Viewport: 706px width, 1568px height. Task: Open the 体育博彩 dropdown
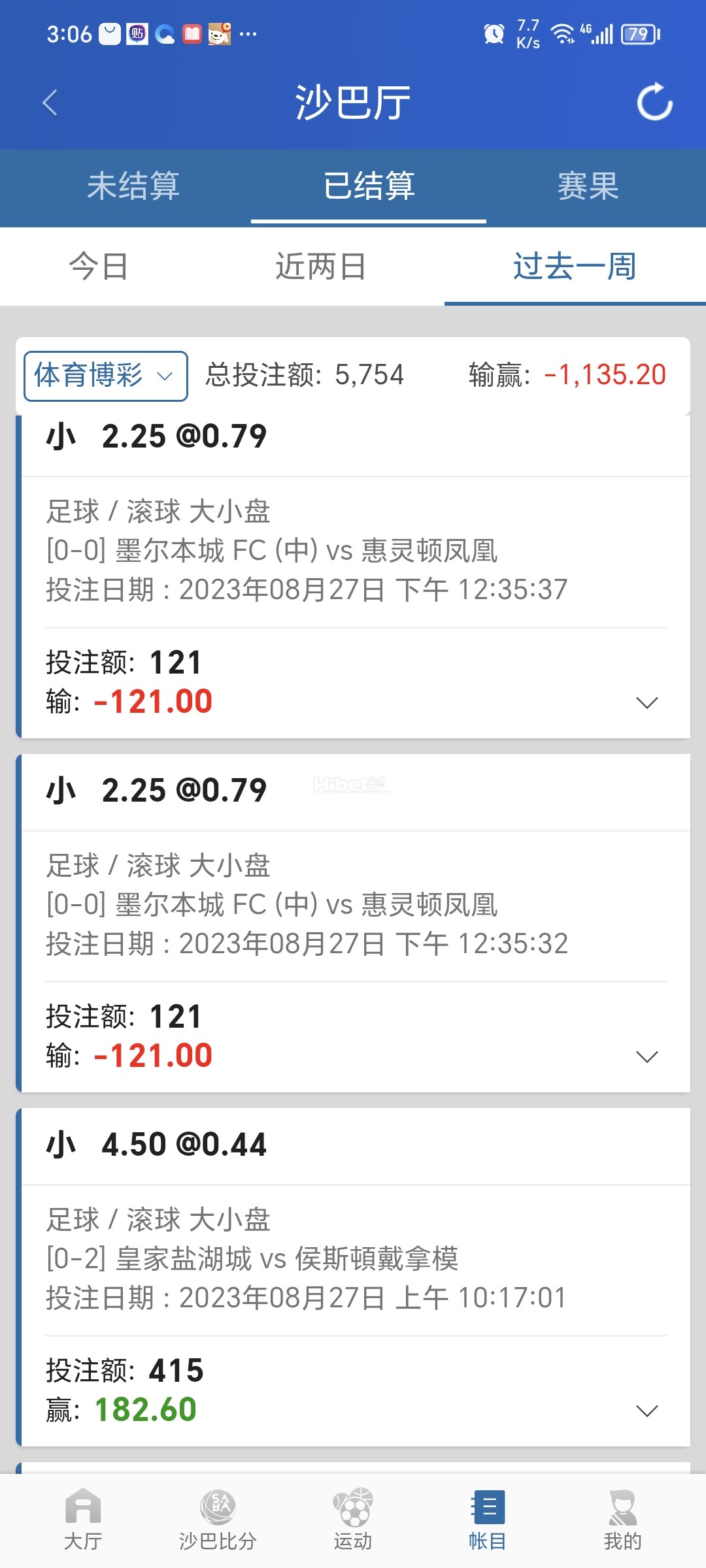(x=106, y=376)
